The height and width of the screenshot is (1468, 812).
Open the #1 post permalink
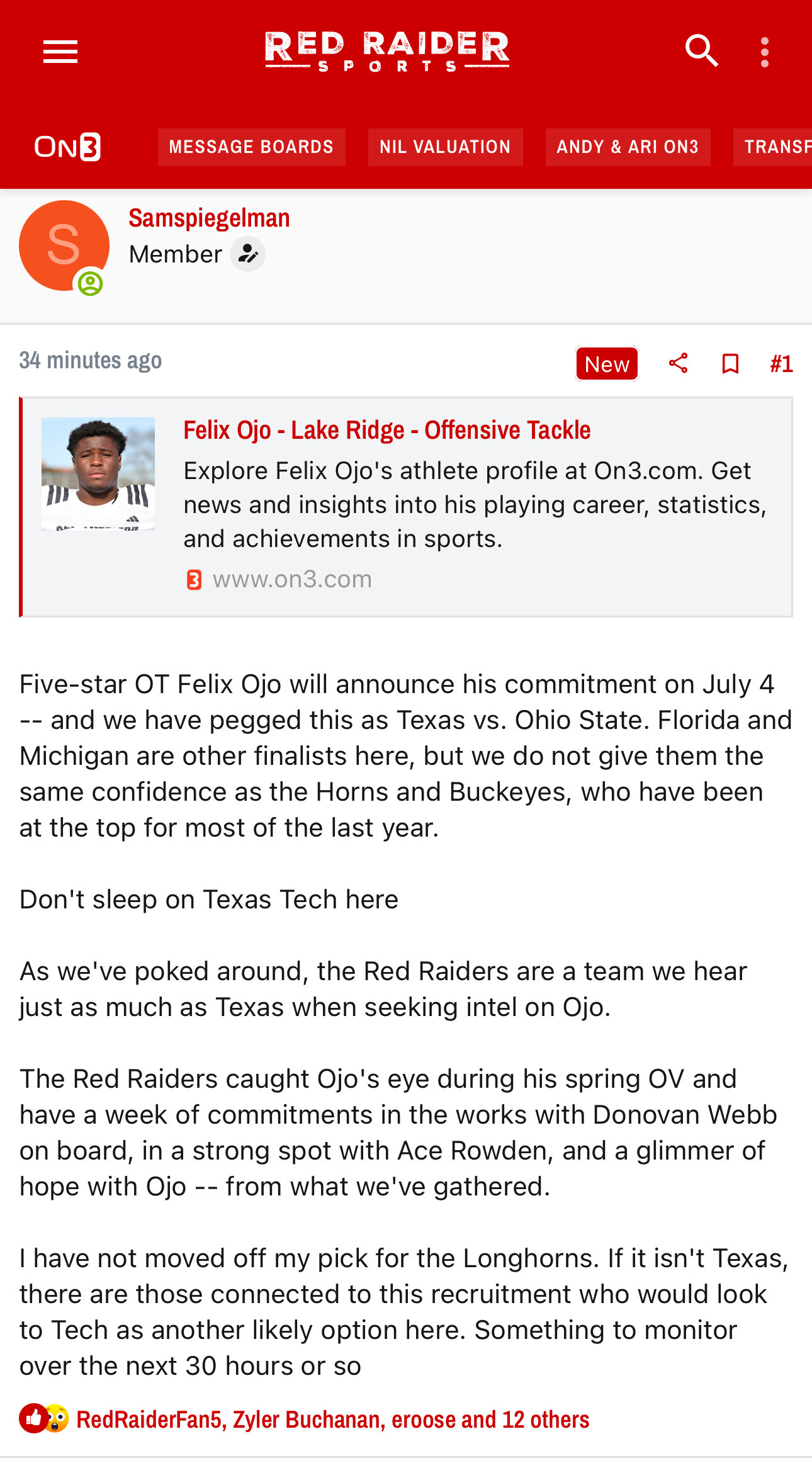(781, 364)
